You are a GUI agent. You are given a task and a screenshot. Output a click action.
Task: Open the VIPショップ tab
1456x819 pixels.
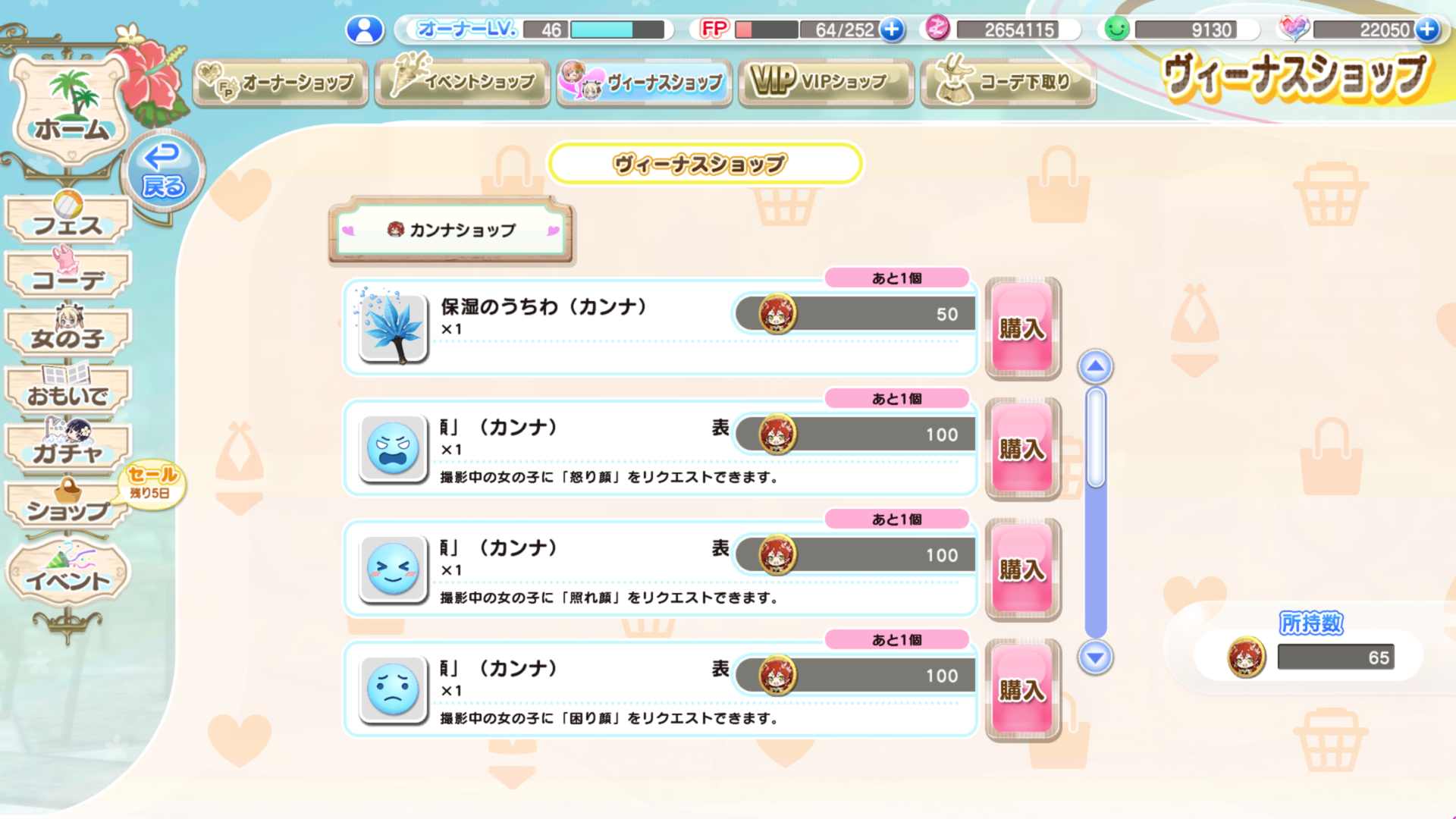point(826,82)
